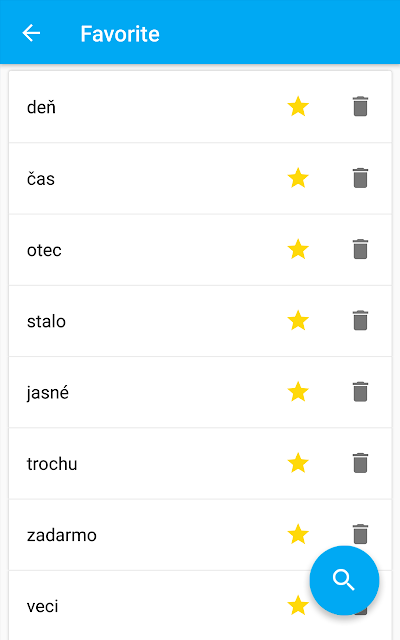The height and width of the screenshot is (640, 400).
Task: Delete "deň" from favorites
Action: [x=360, y=107]
